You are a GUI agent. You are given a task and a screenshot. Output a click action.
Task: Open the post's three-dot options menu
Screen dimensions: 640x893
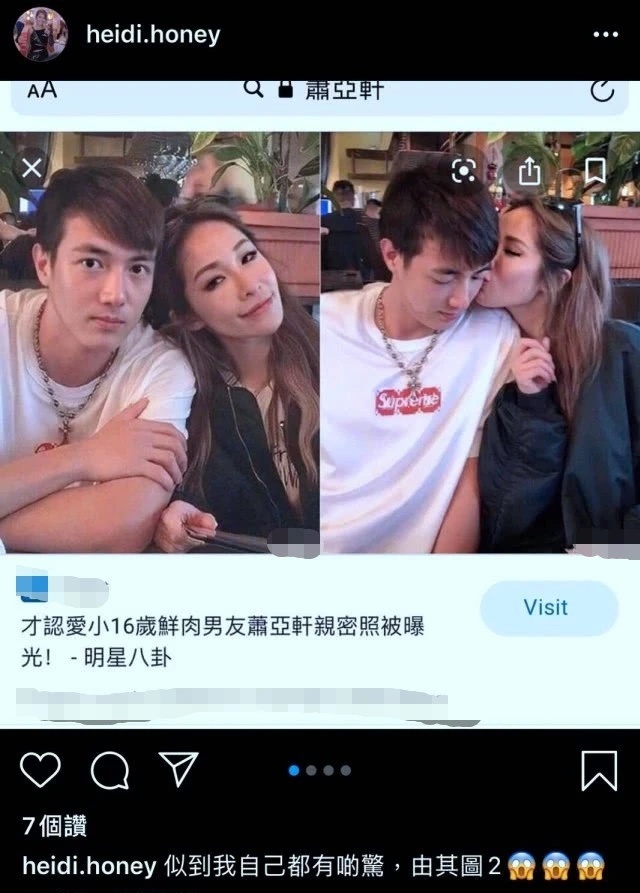click(605, 35)
